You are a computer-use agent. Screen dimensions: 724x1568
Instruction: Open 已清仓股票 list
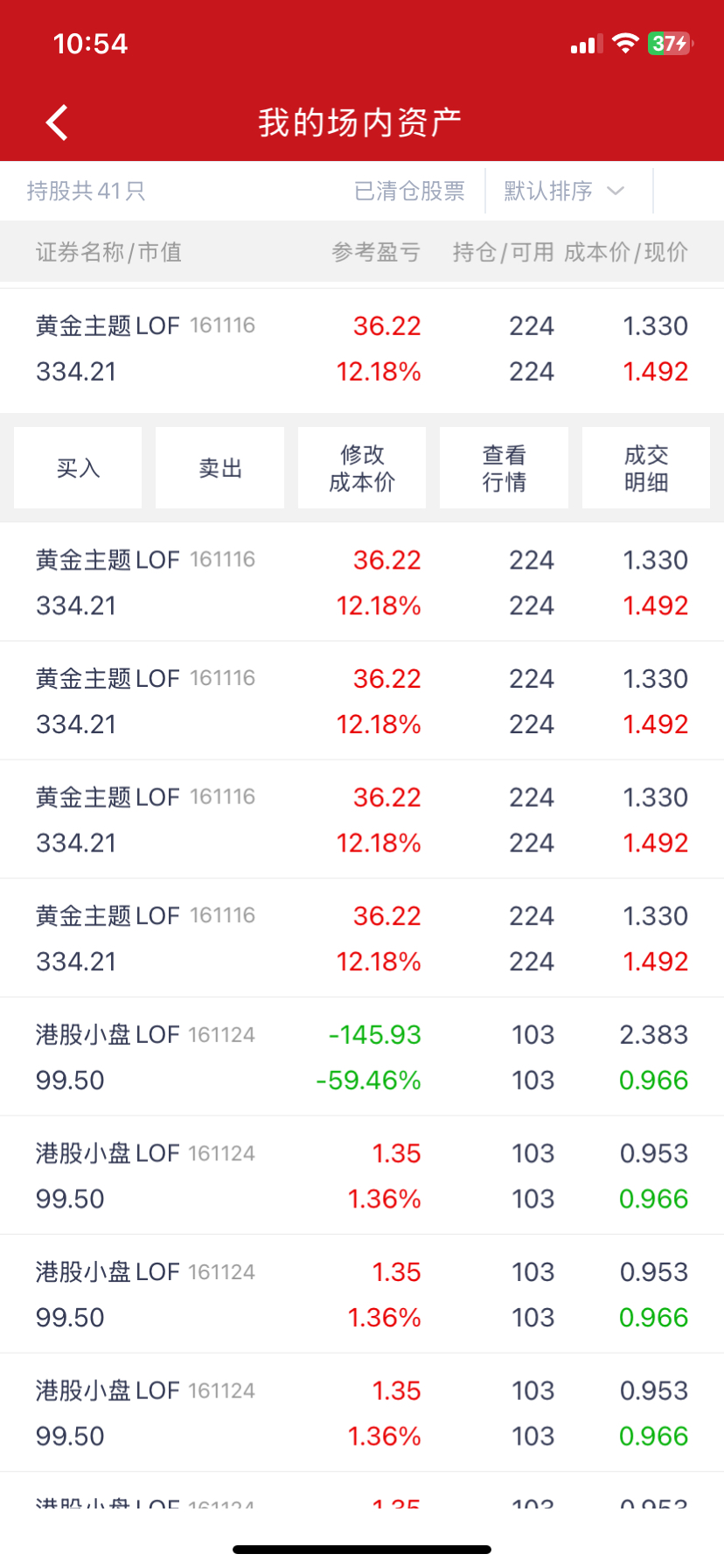click(x=409, y=191)
